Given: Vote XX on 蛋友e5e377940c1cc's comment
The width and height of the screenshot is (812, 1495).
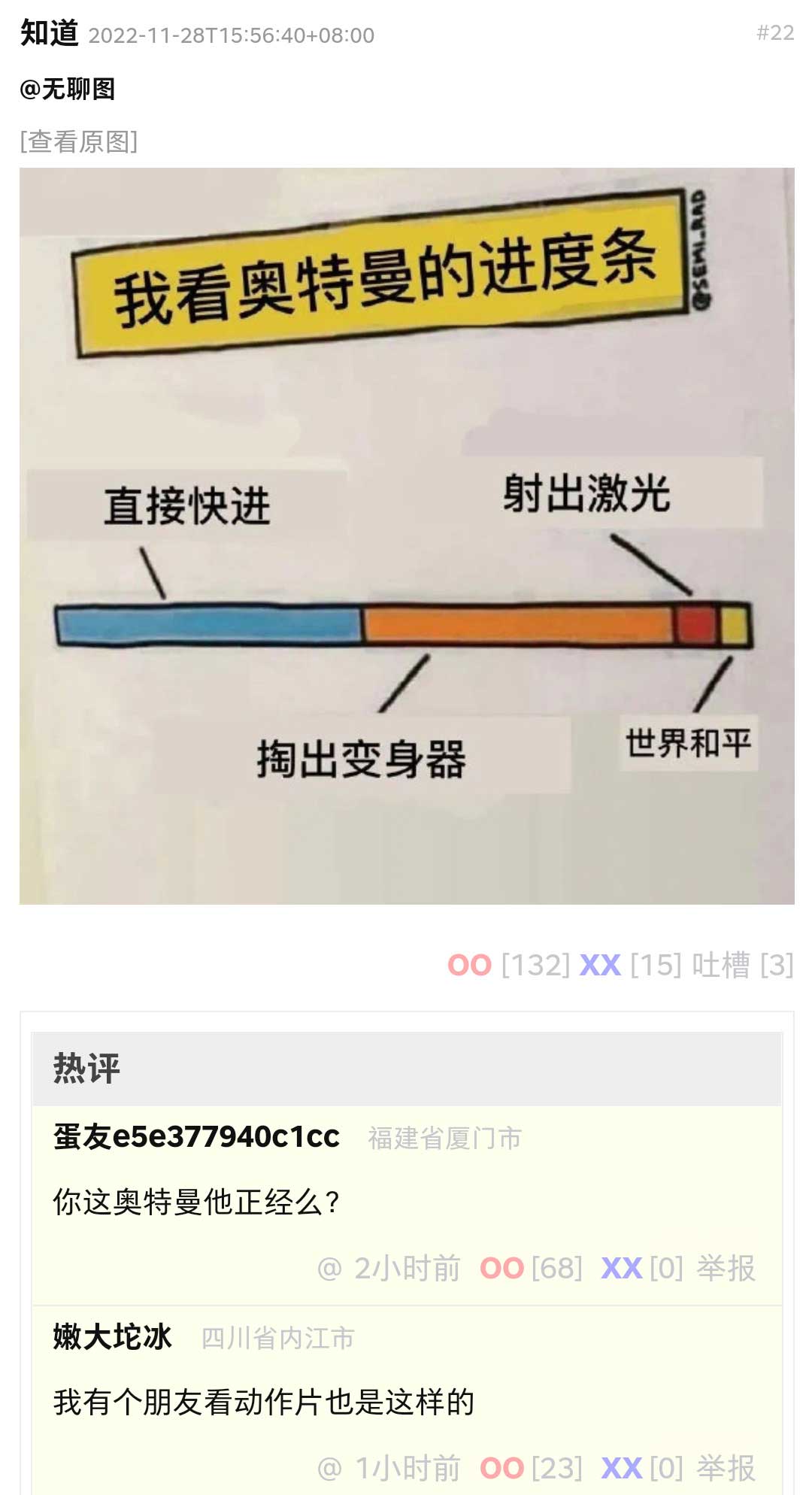Looking at the screenshot, I should [621, 1269].
